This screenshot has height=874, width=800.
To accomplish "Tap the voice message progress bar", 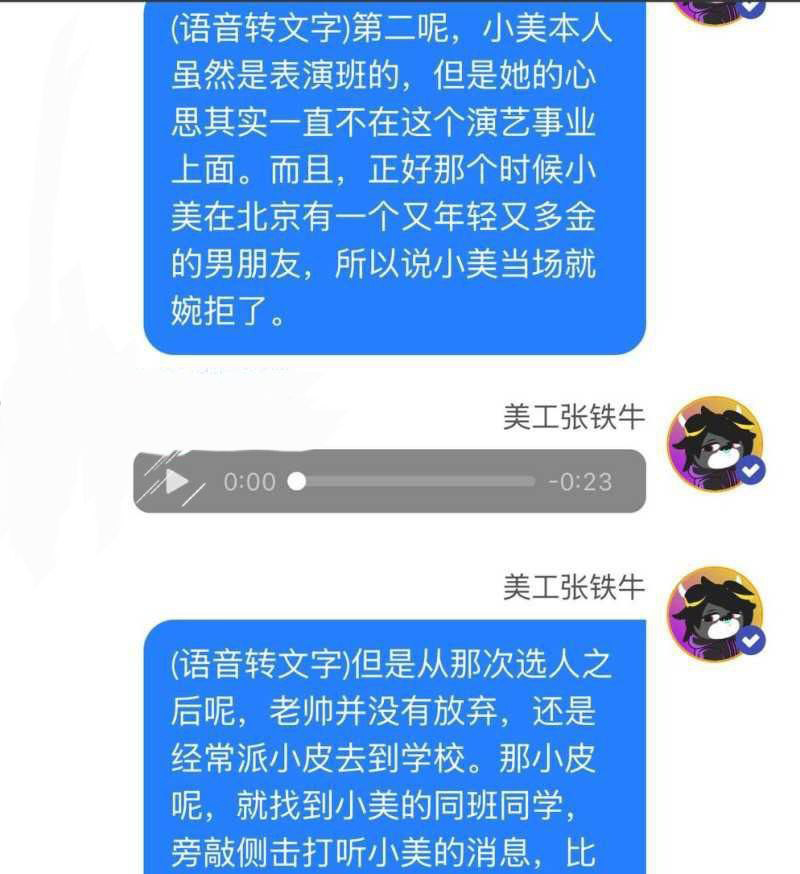I will pos(415,482).
